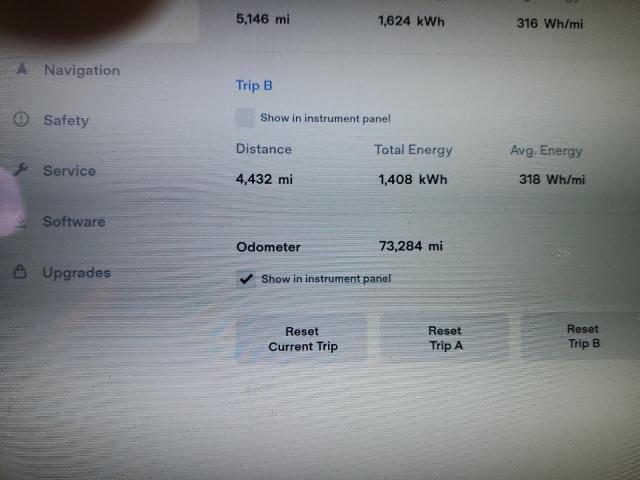Reset Trip A counter
This screenshot has height=480, width=640.
pos(445,338)
